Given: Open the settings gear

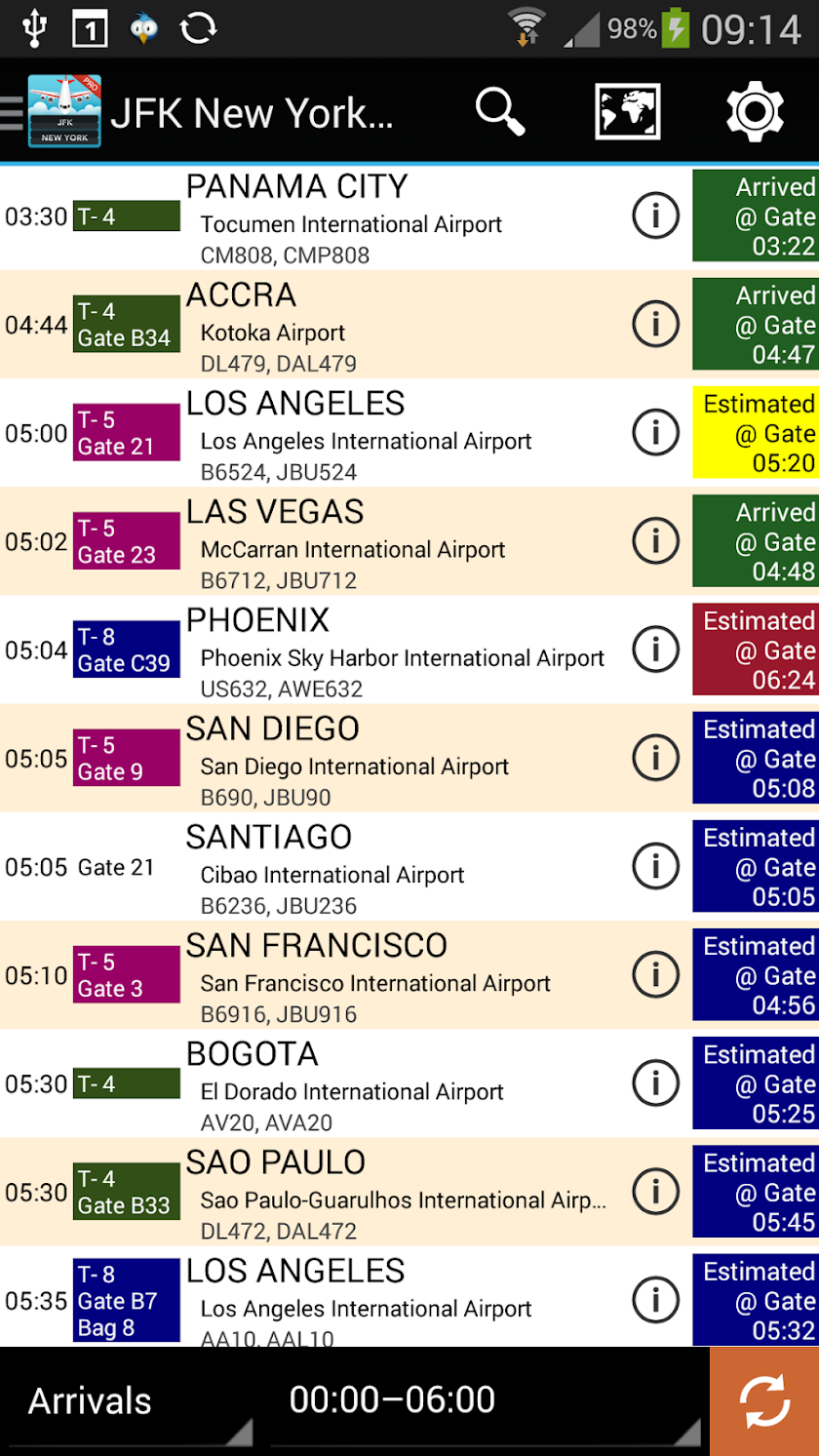Looking at the screenshot, I should (755, 112).
